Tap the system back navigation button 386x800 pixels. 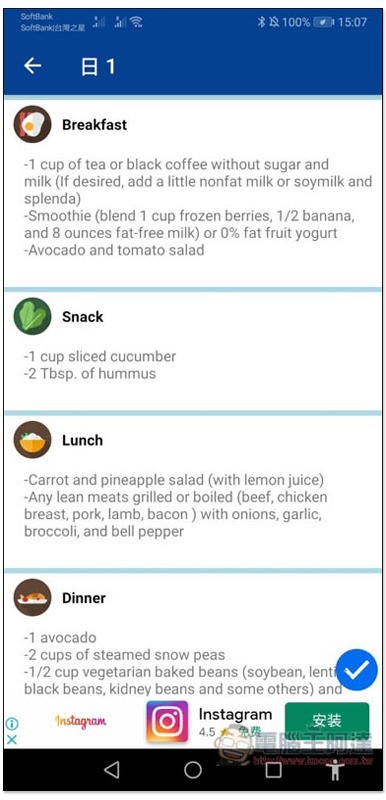pyautogui.click(x=112, y=769)
